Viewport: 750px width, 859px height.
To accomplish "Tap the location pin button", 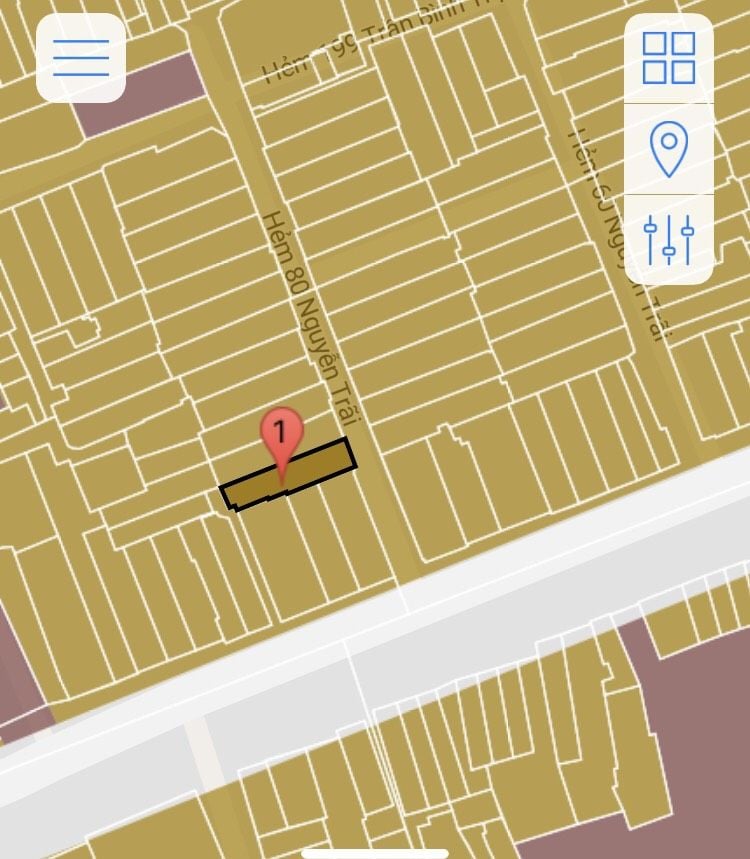I will (x=669, y=149).
